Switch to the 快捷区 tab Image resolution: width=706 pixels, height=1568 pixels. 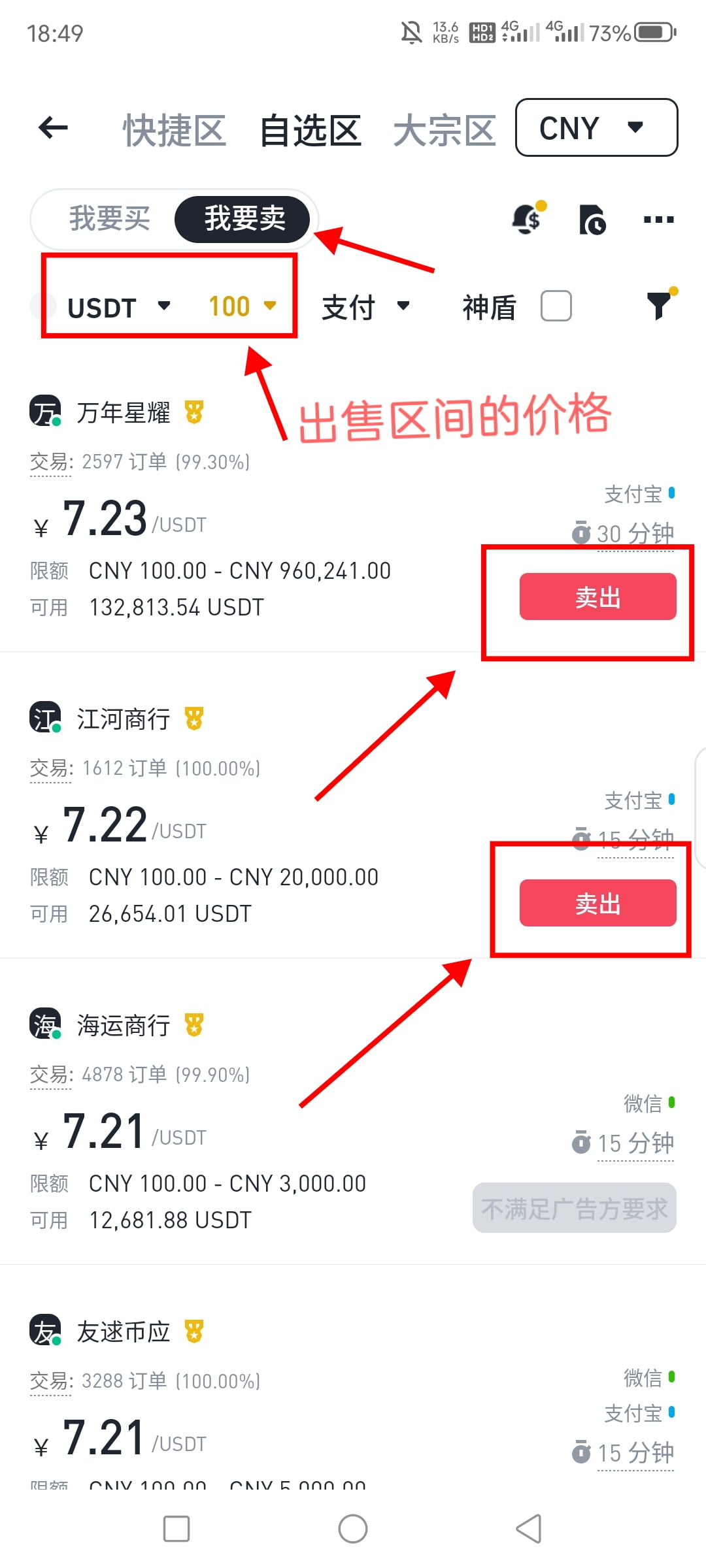click(173, 128)
